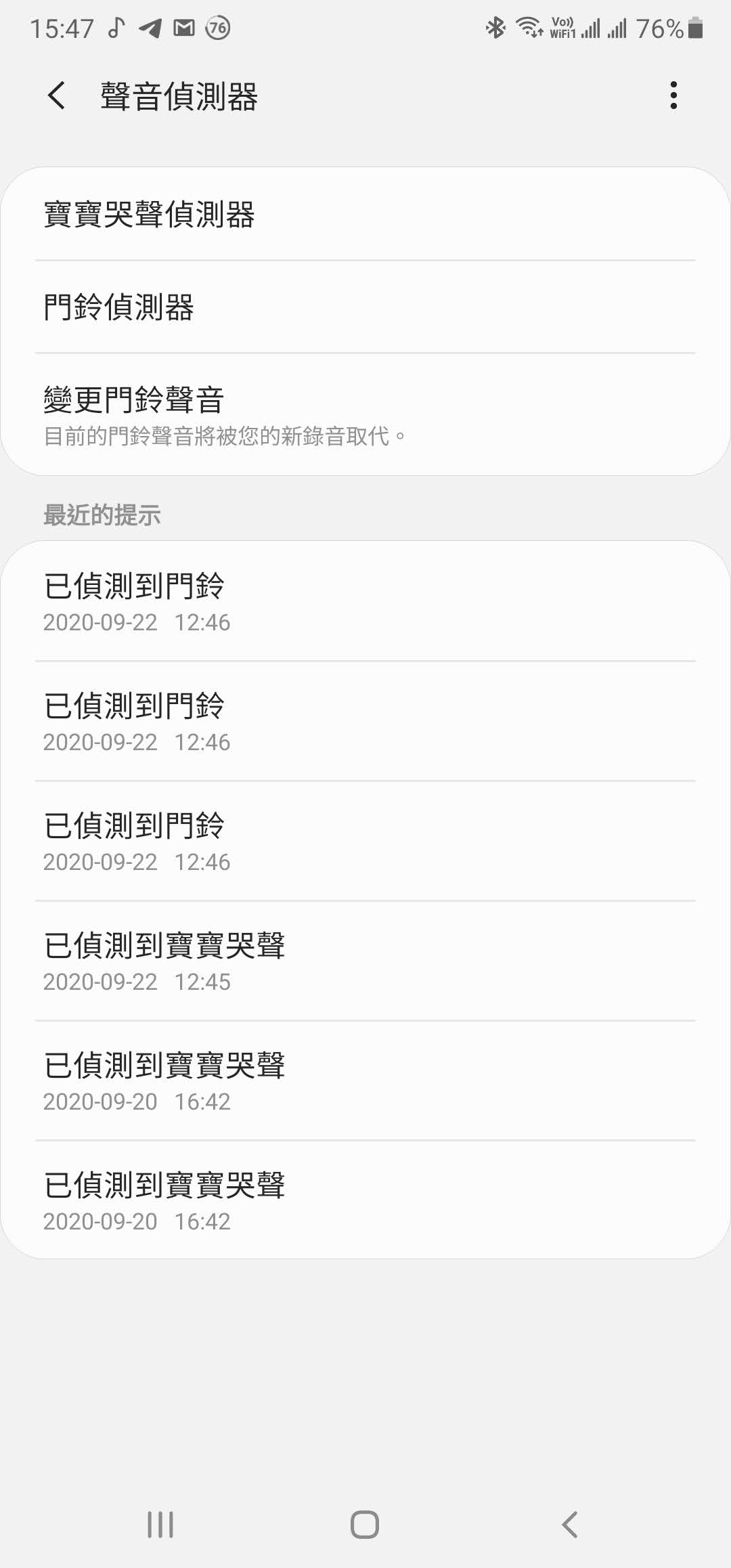
Task: Tap the music note notification icon
Action: pyautogui.click(x=116, y=28)
